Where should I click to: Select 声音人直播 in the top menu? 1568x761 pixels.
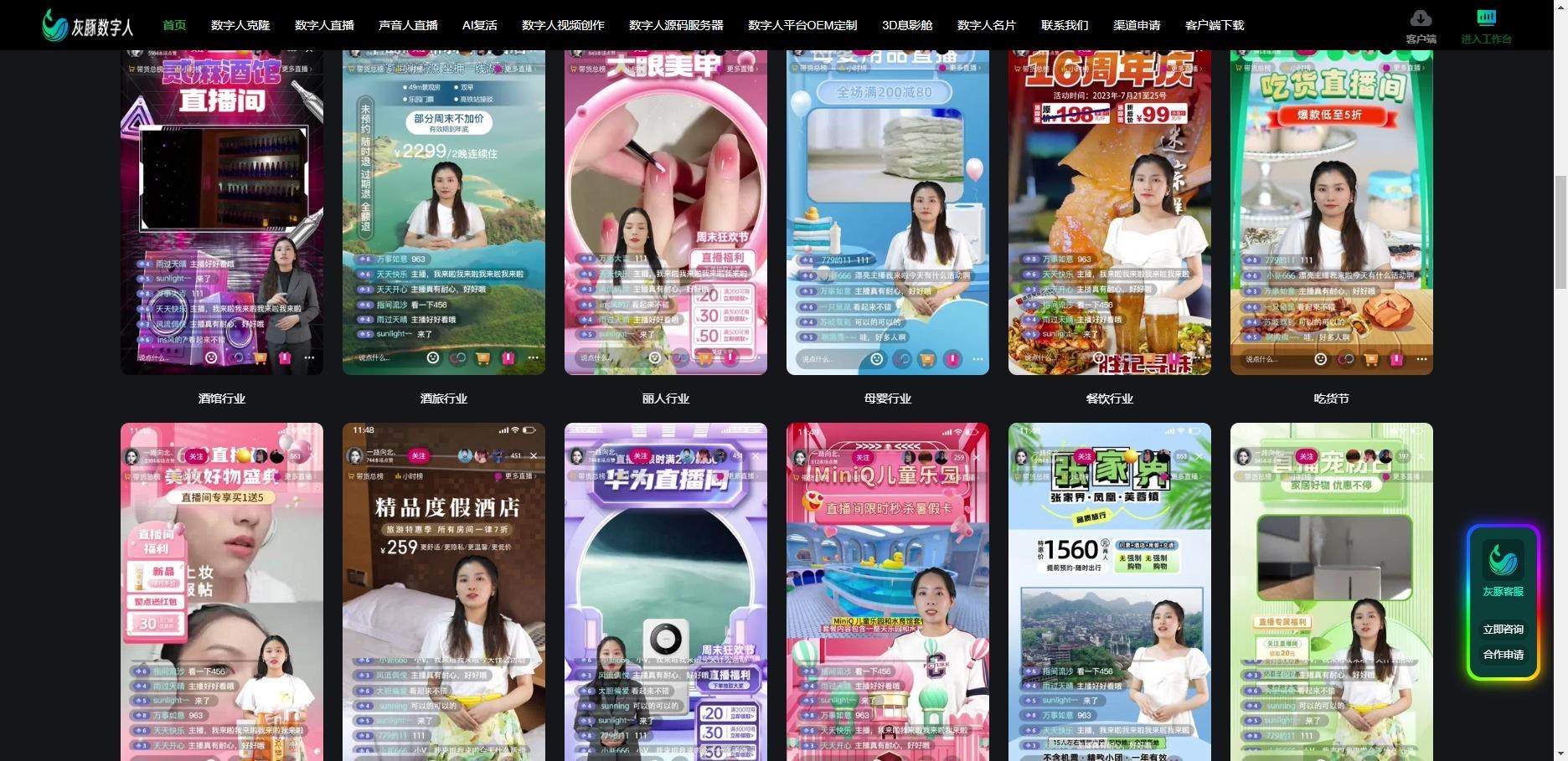(x=408, y=25)
